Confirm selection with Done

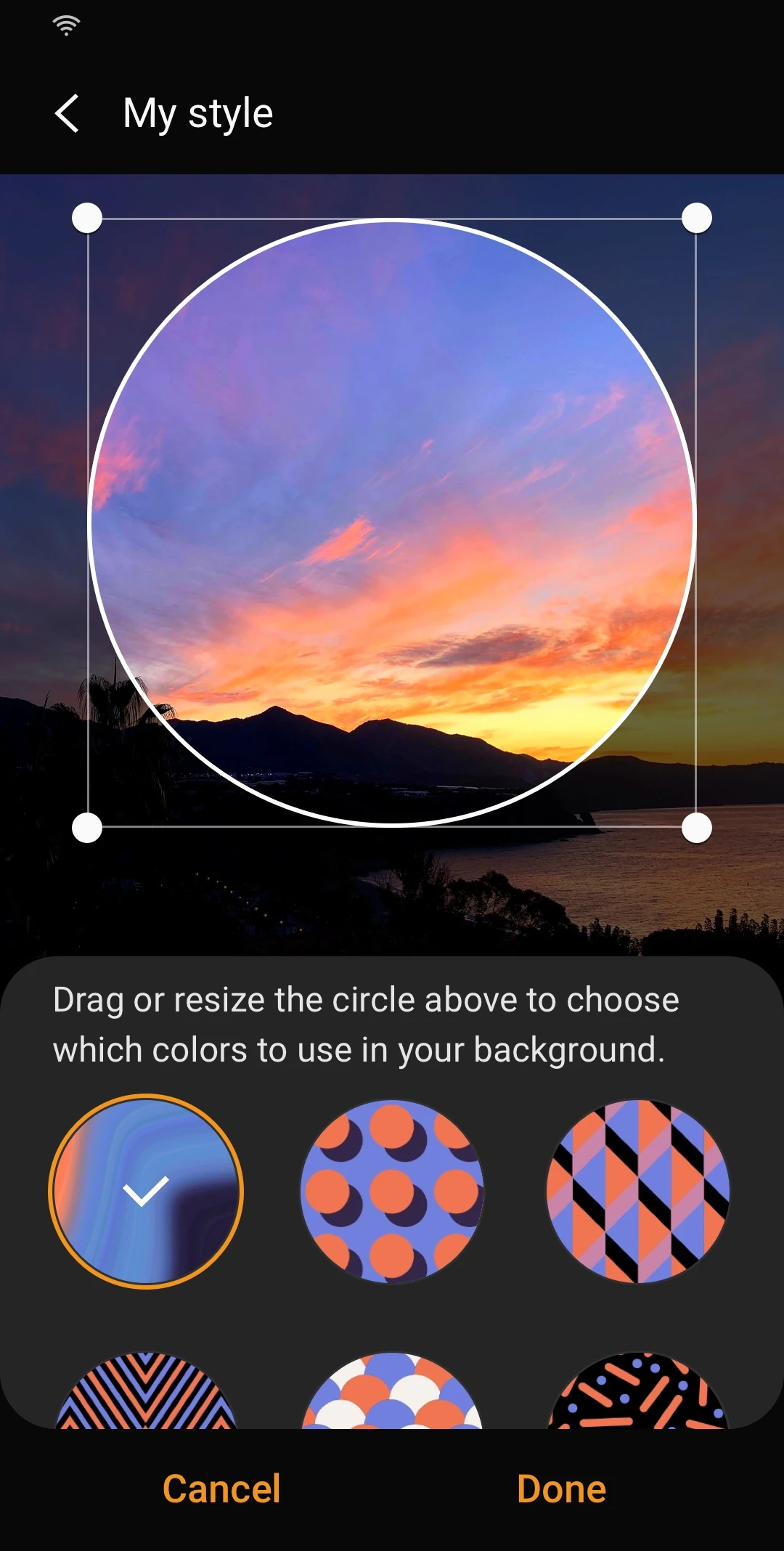point(561,1489)
